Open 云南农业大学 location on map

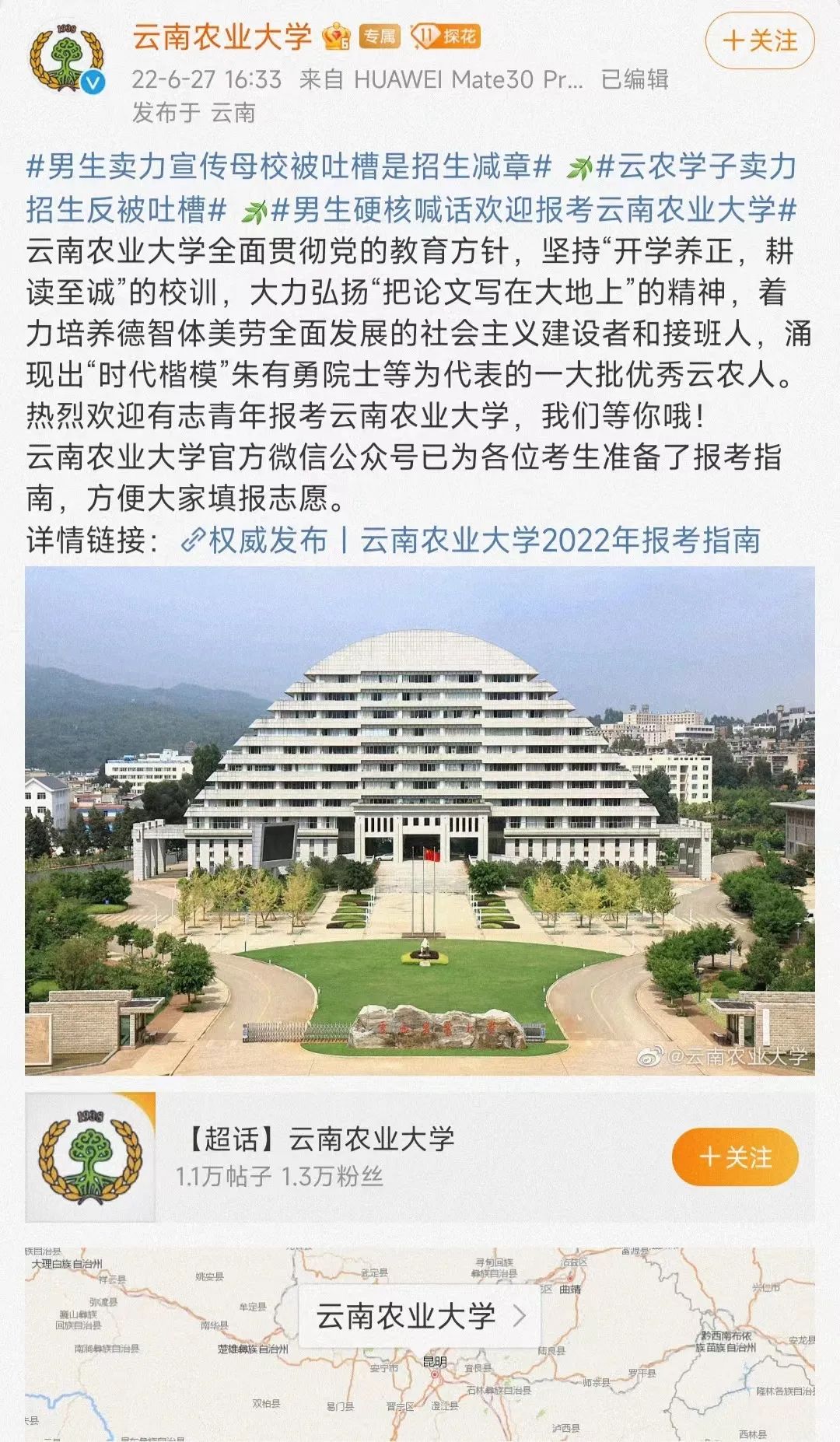(420, 1315)
